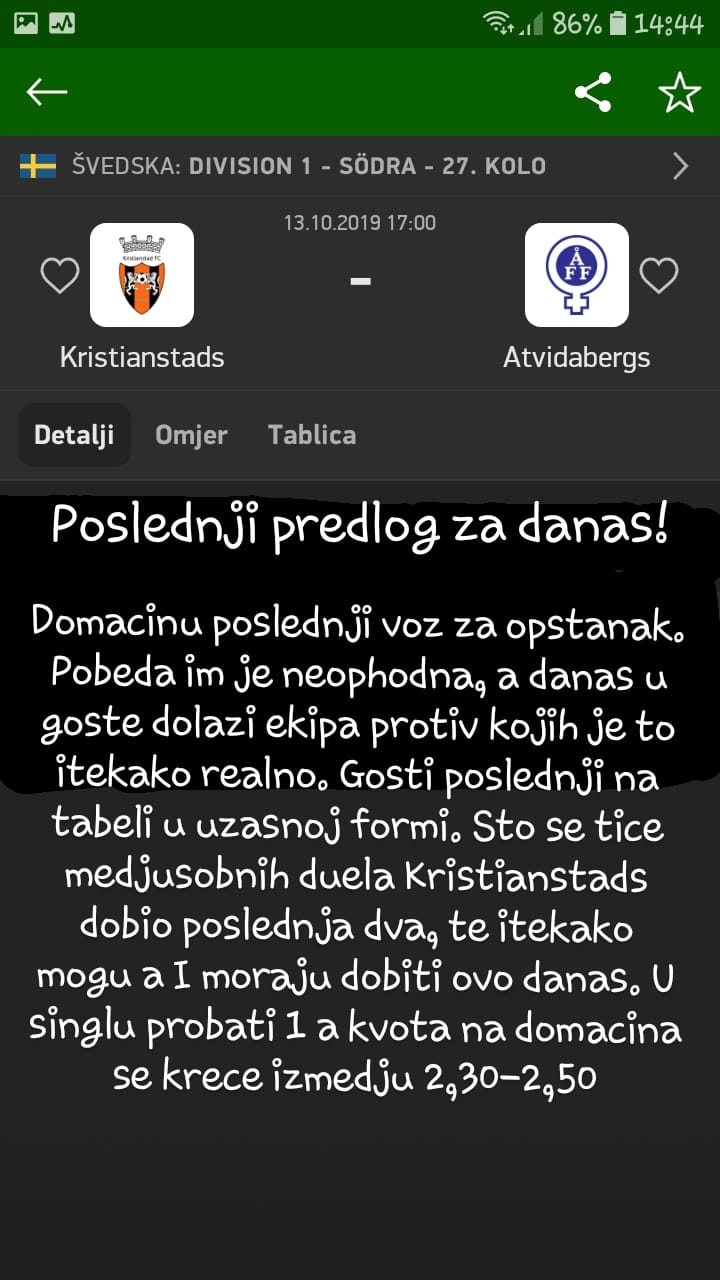Add match to favorites with the star

pyautogui.click(x=679, y=93)
